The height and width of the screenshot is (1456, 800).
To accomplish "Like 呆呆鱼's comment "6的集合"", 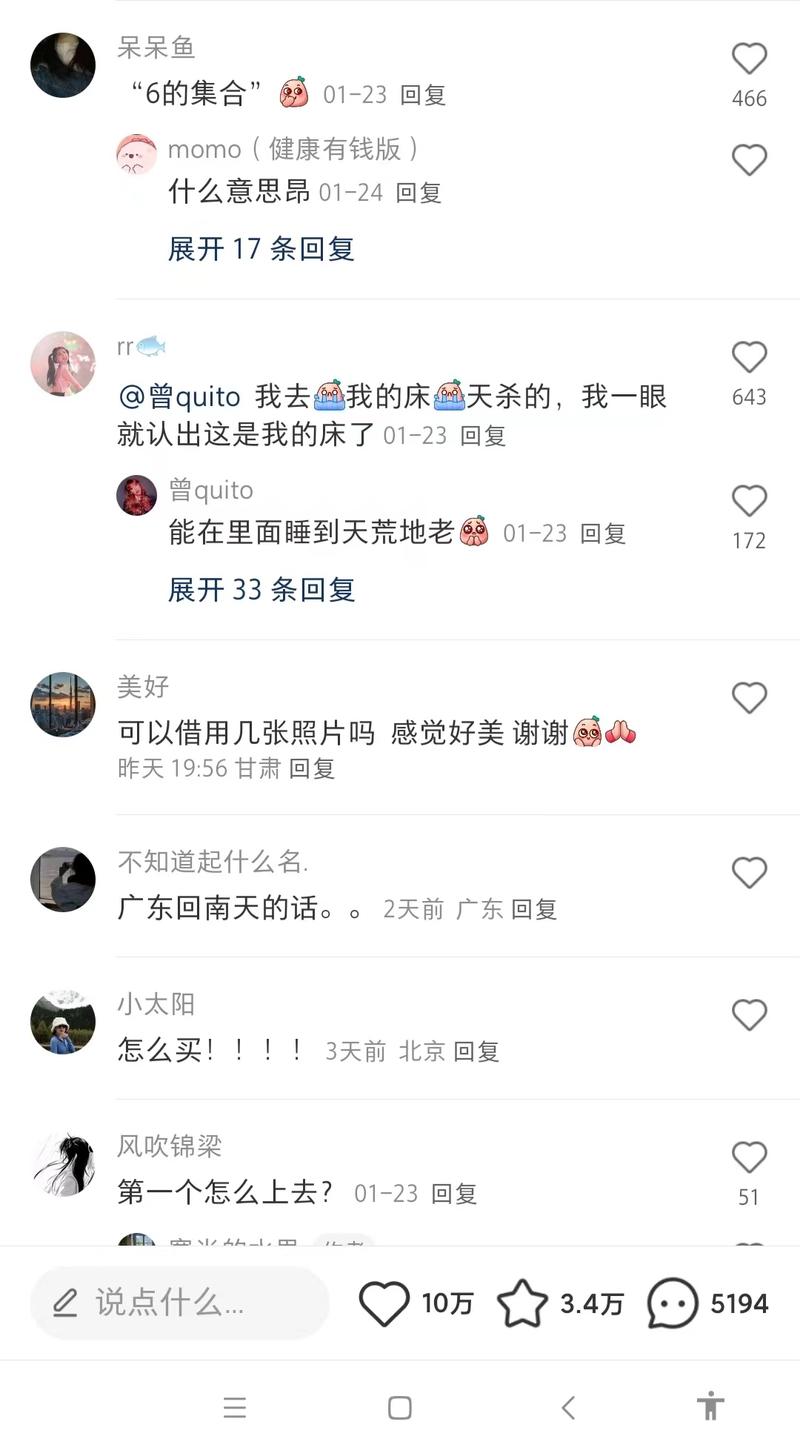I will click(749, 60).
